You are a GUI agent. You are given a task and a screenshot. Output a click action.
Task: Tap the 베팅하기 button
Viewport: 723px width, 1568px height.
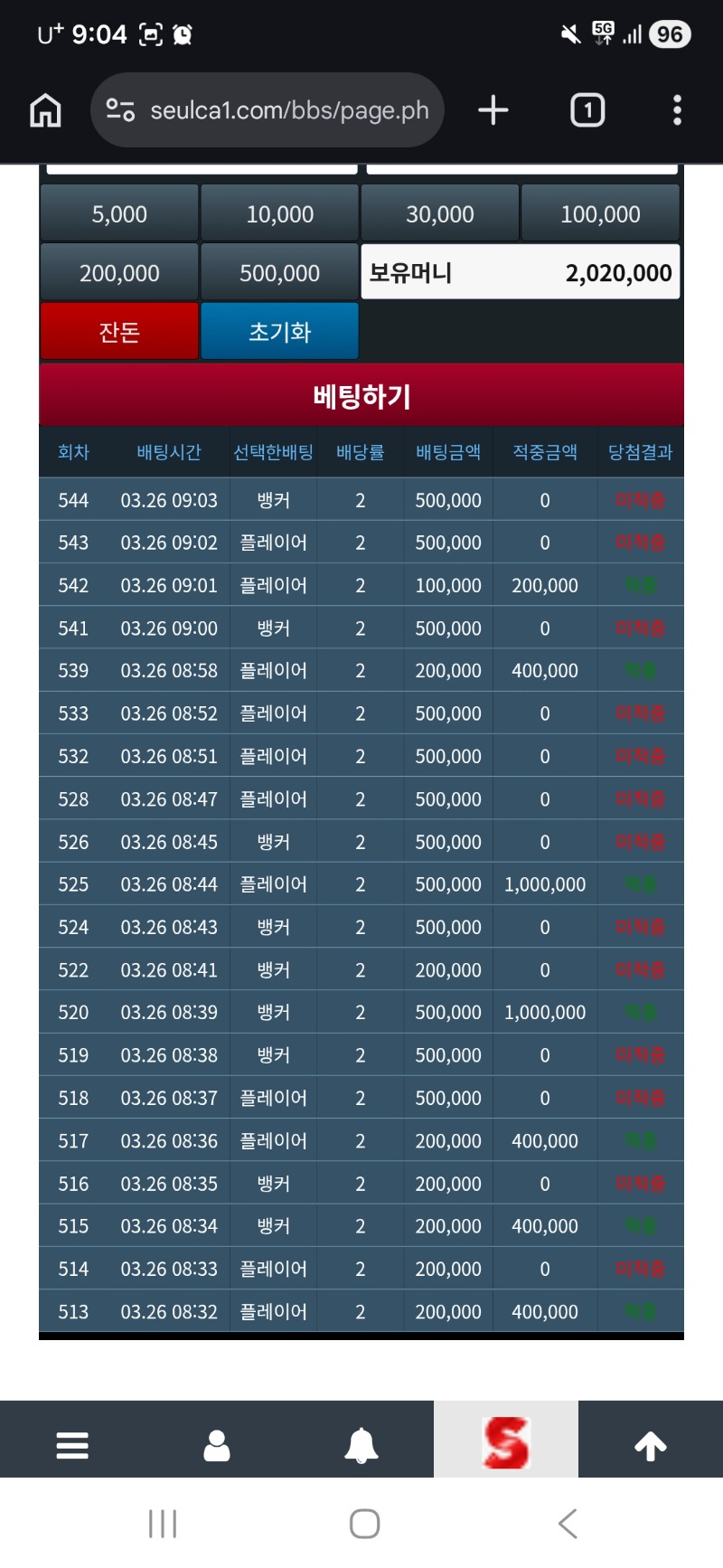361,395
